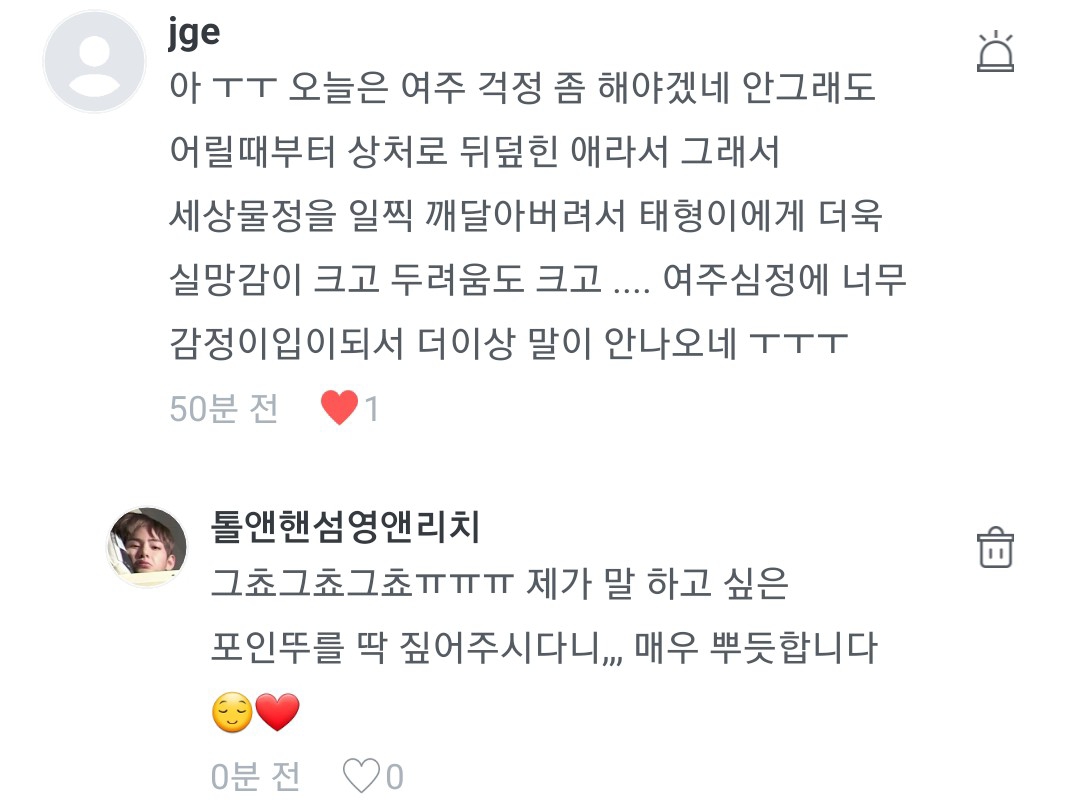Tap the red heart on jge's comment
This screenshot has height=810, width=1080.
point(340,408)
